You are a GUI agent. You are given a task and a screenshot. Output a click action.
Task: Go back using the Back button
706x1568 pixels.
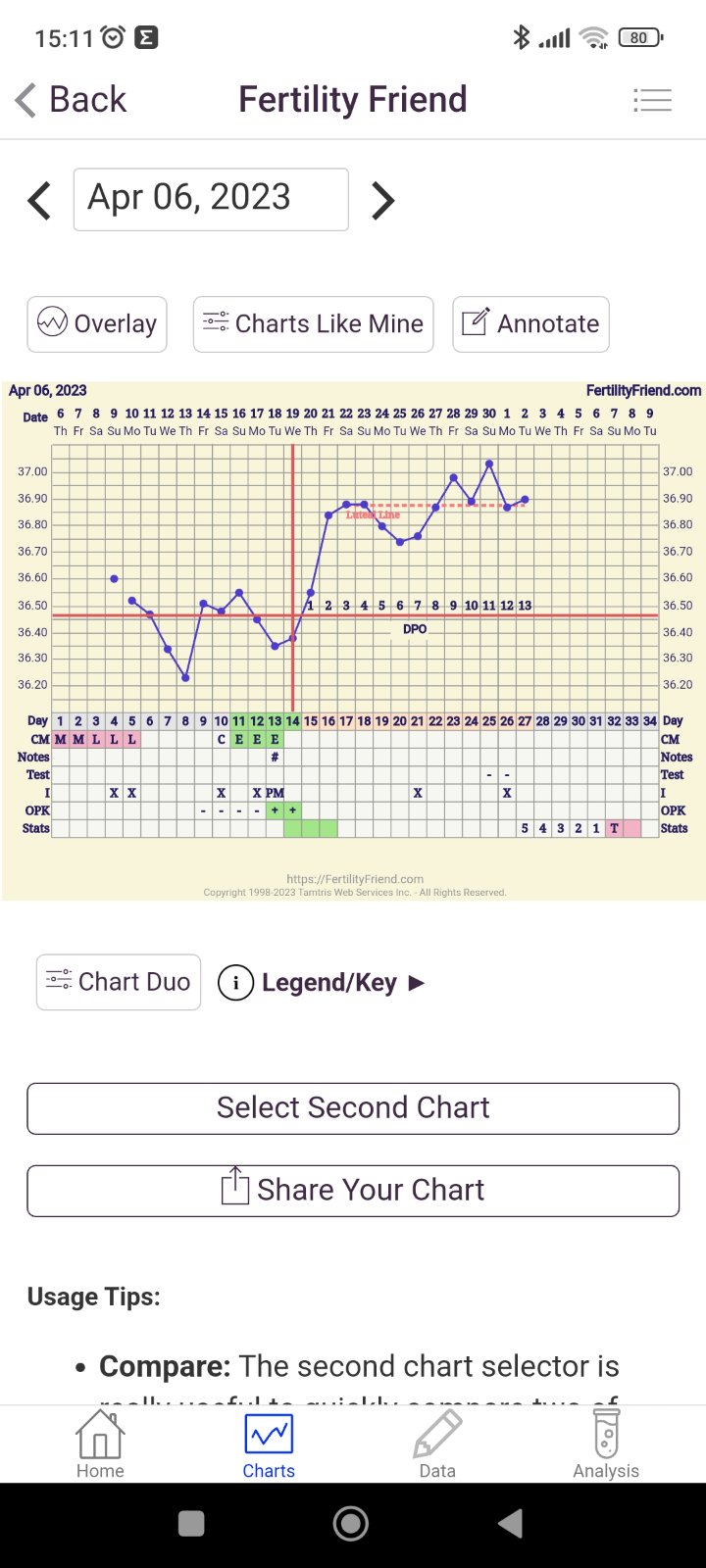pyautogui.click(x=71, y=99)
